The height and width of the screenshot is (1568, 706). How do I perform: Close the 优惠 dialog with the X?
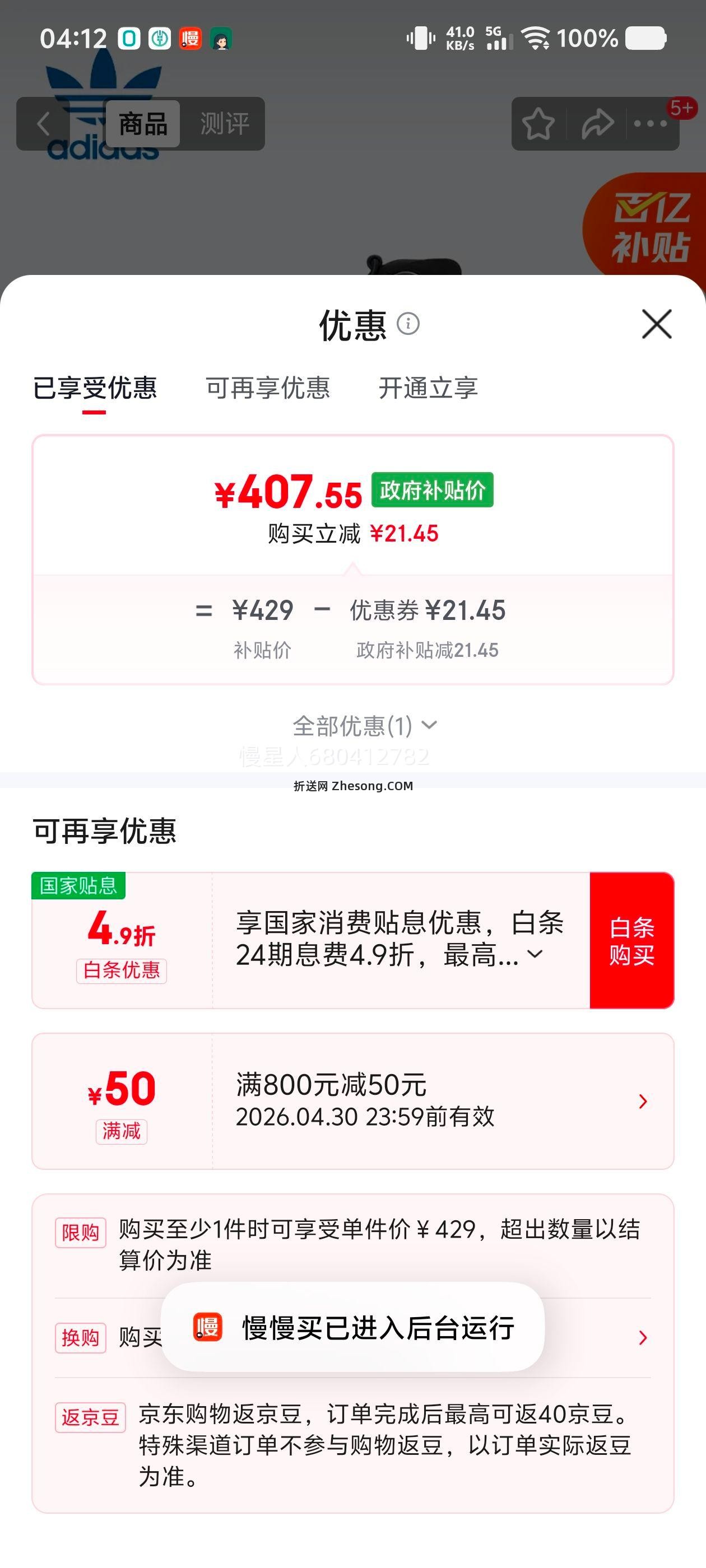click(x=657, y=324)
